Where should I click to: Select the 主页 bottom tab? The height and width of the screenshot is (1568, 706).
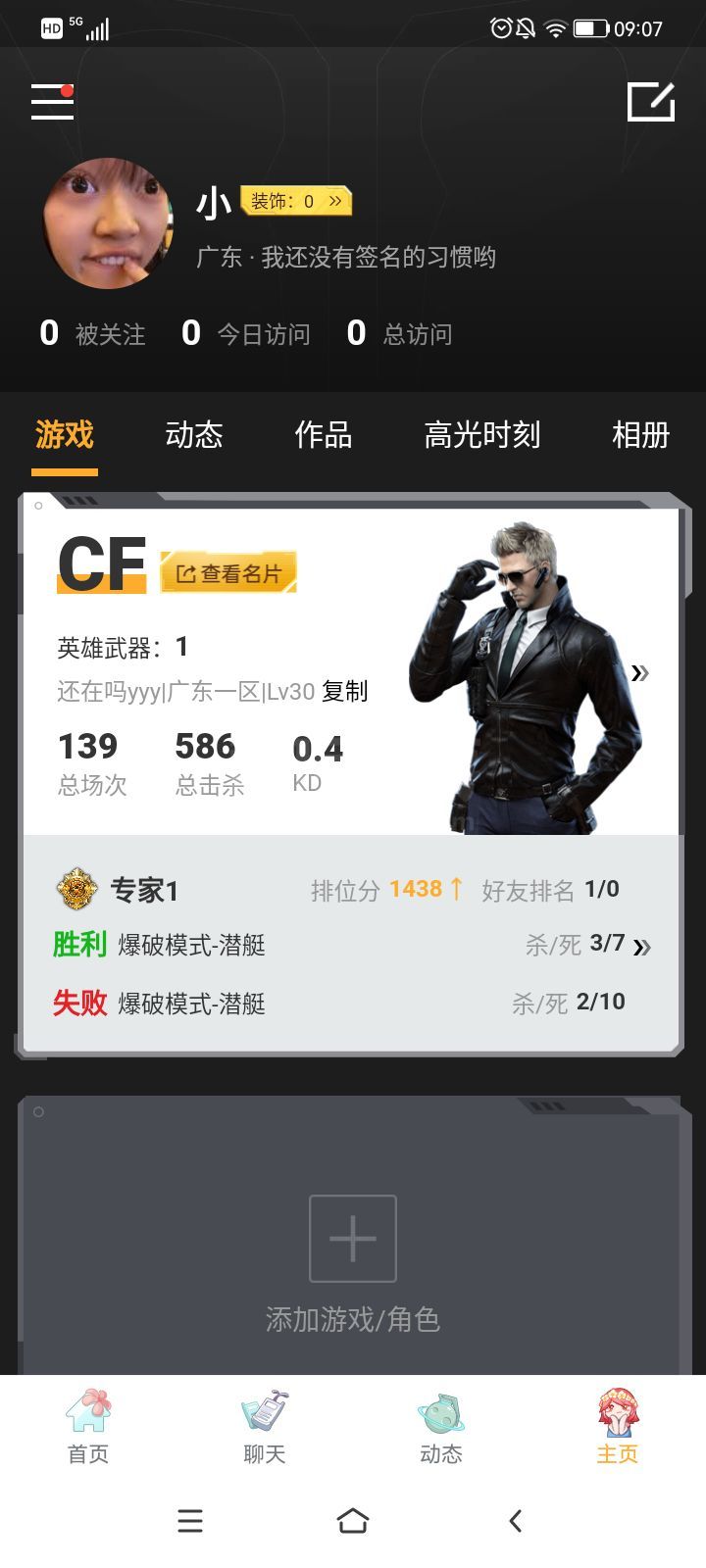point(618,1427)
